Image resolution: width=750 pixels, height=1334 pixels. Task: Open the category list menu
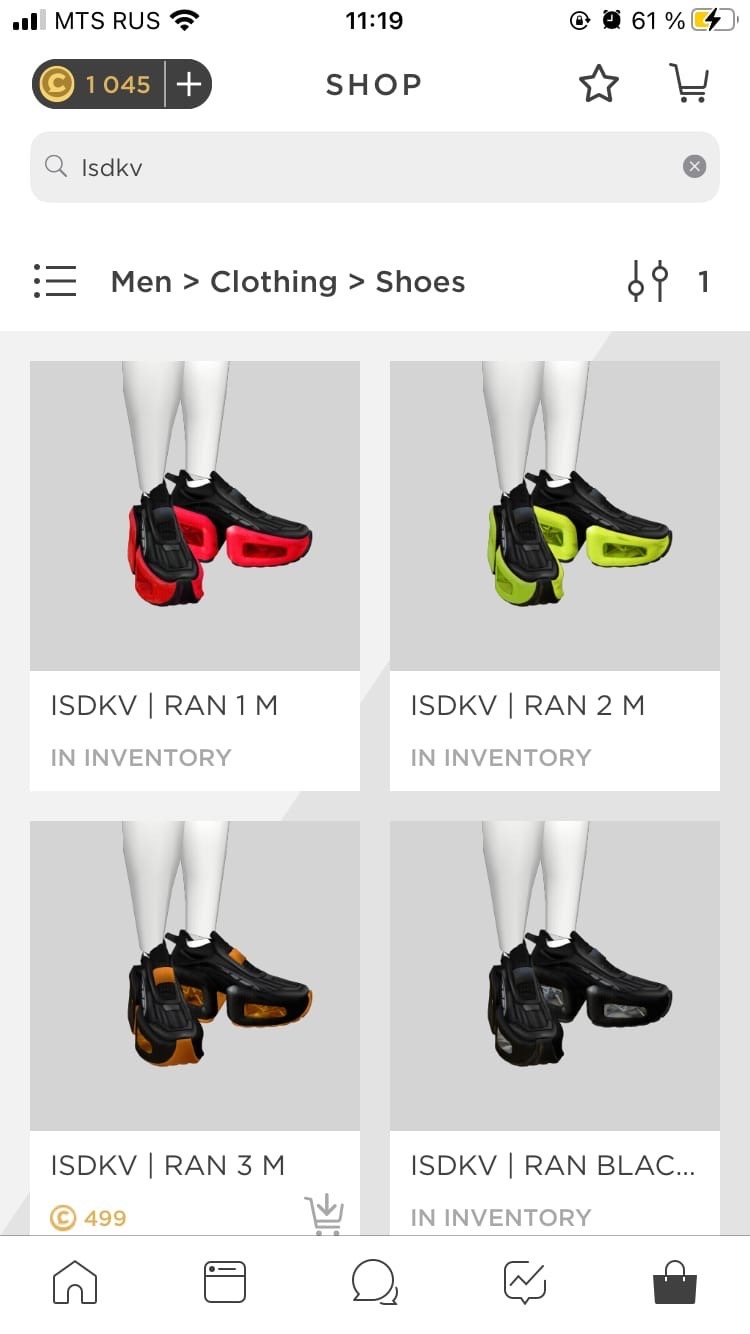coord(55,282)
